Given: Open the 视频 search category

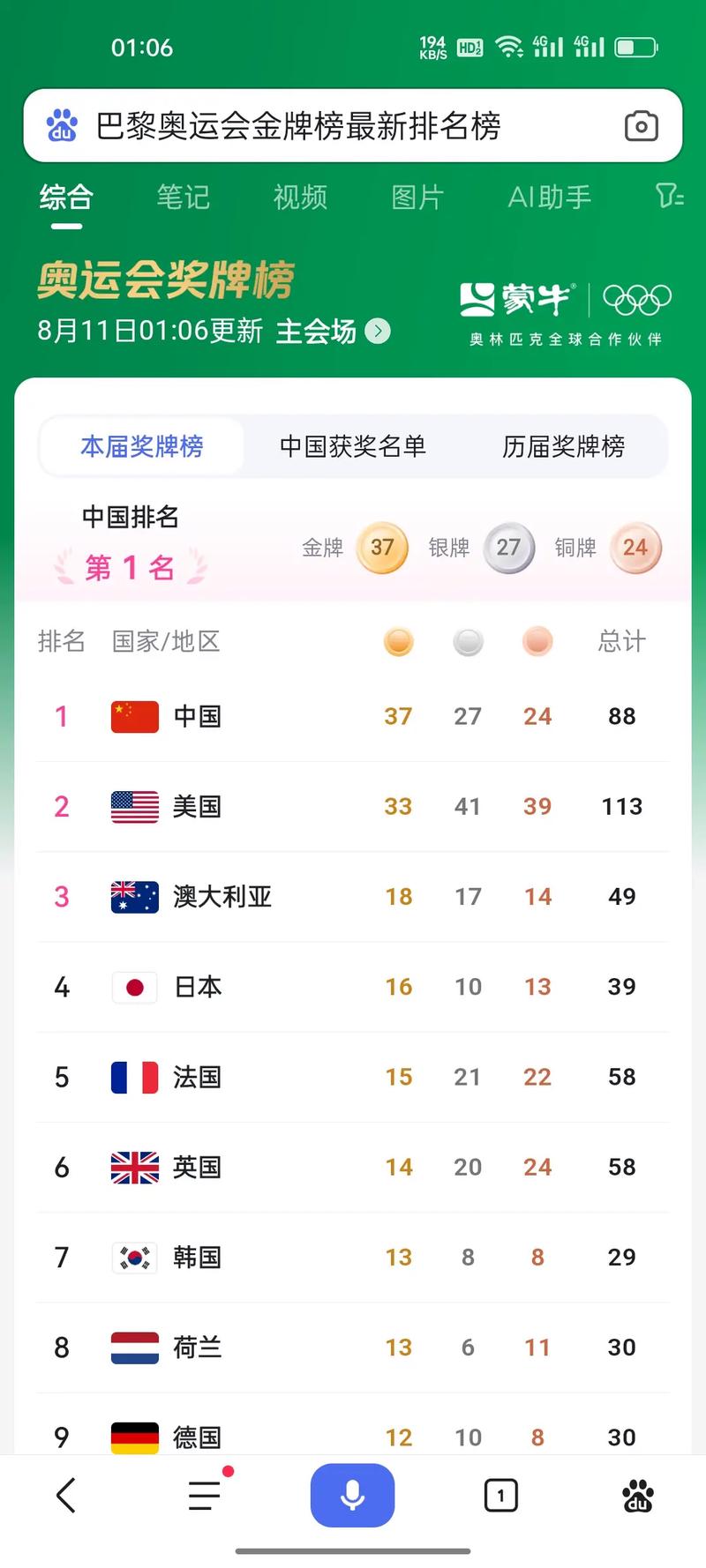Looking at the screenshot, I should click(x=299, y=198).
